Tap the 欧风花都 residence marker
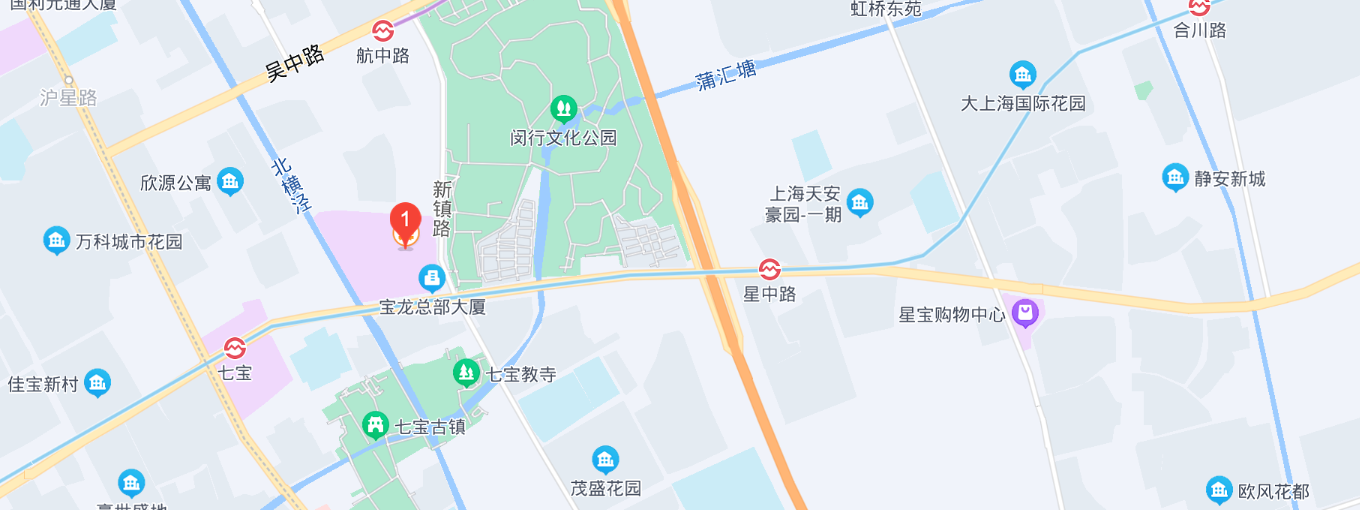Image resolution: width=1360 pixels, height=510 pixels. tap(1219, 491)
